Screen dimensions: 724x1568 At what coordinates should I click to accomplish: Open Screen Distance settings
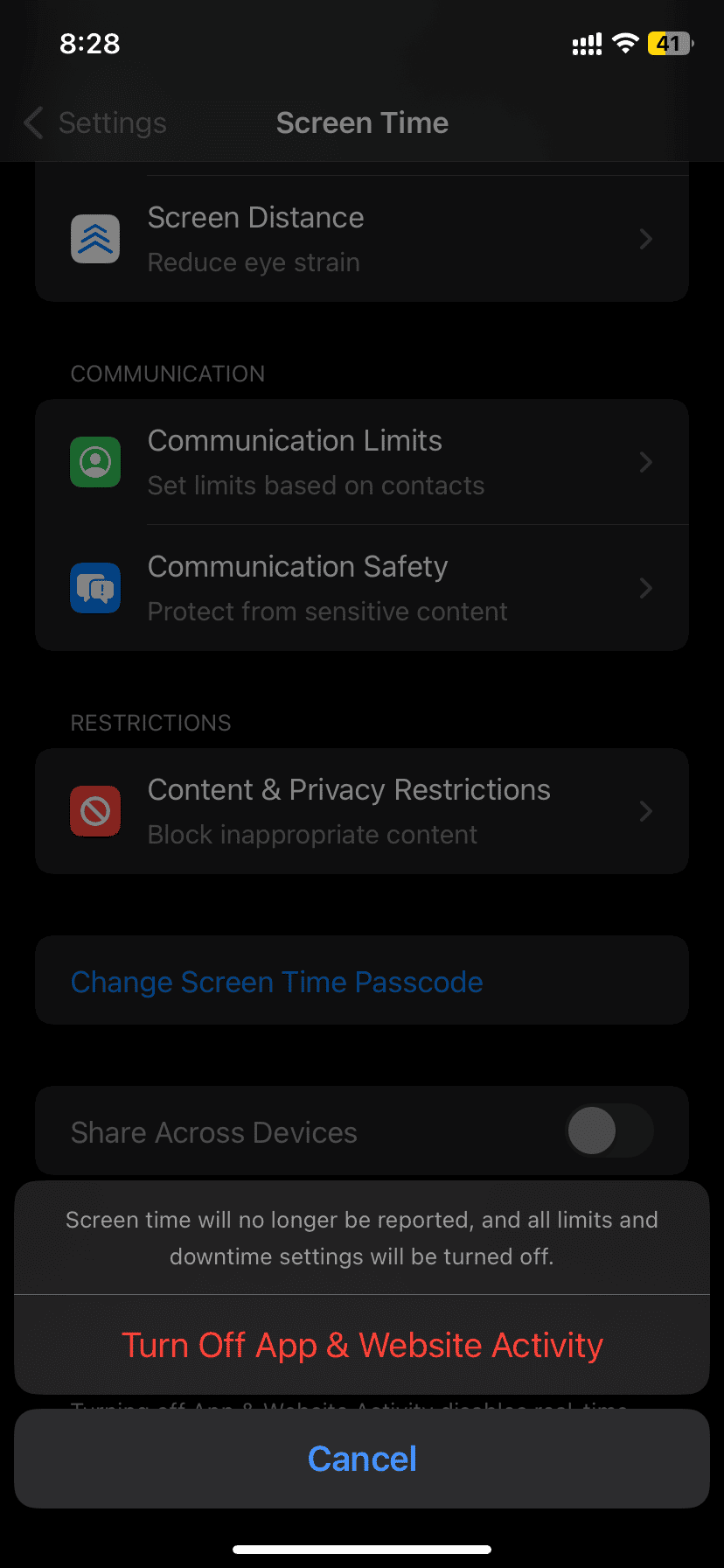362,239
